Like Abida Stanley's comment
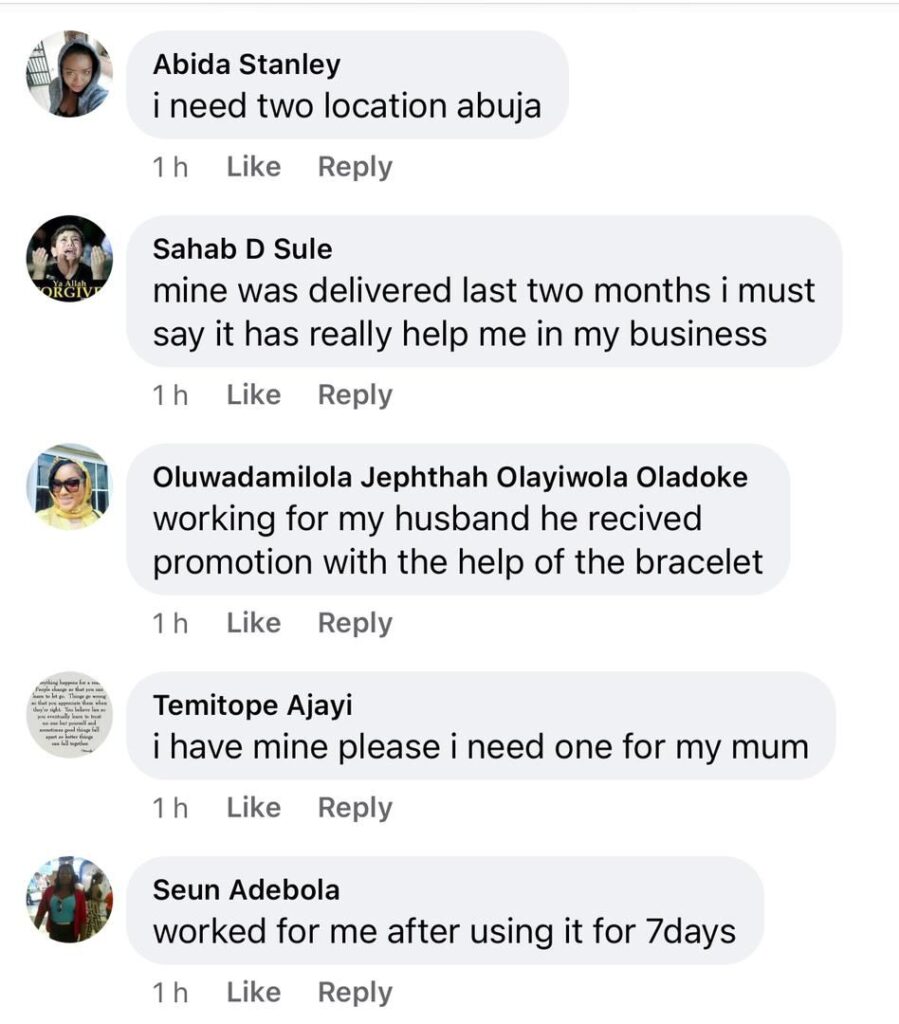The image size is (899, 1024). (x=253, y=167)
